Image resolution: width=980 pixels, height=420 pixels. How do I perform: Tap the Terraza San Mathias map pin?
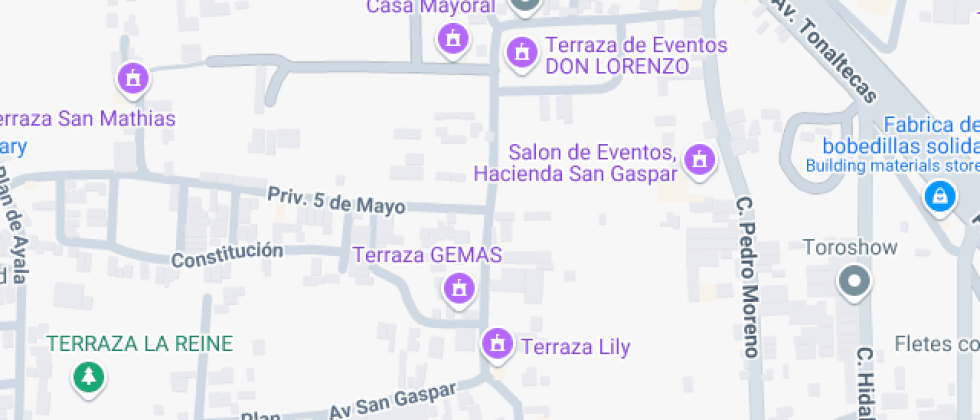[x=132, y=76]
